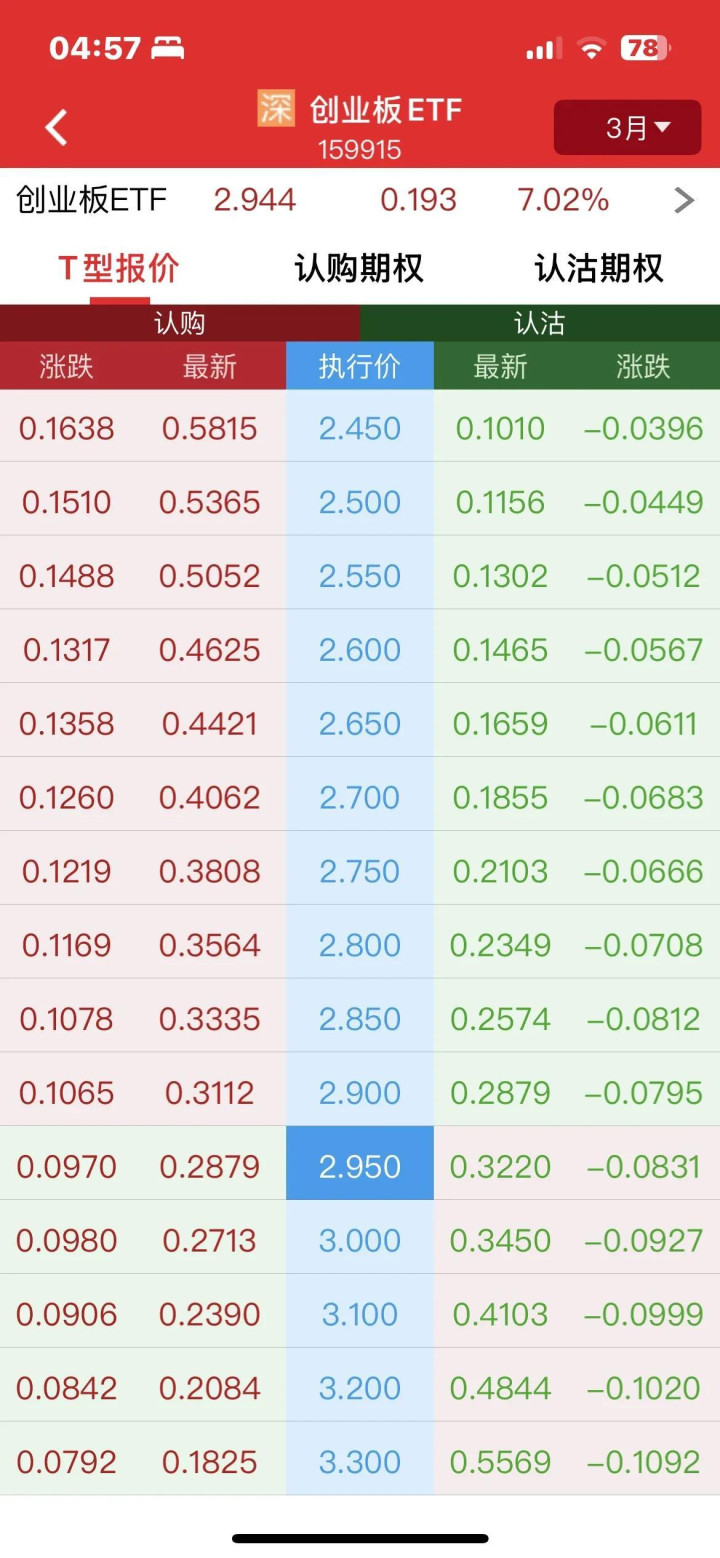The height and width of the screenshot is (1558, 720).
Task: Open the 3月 expiry month dropdown
Action: point(627,127)
